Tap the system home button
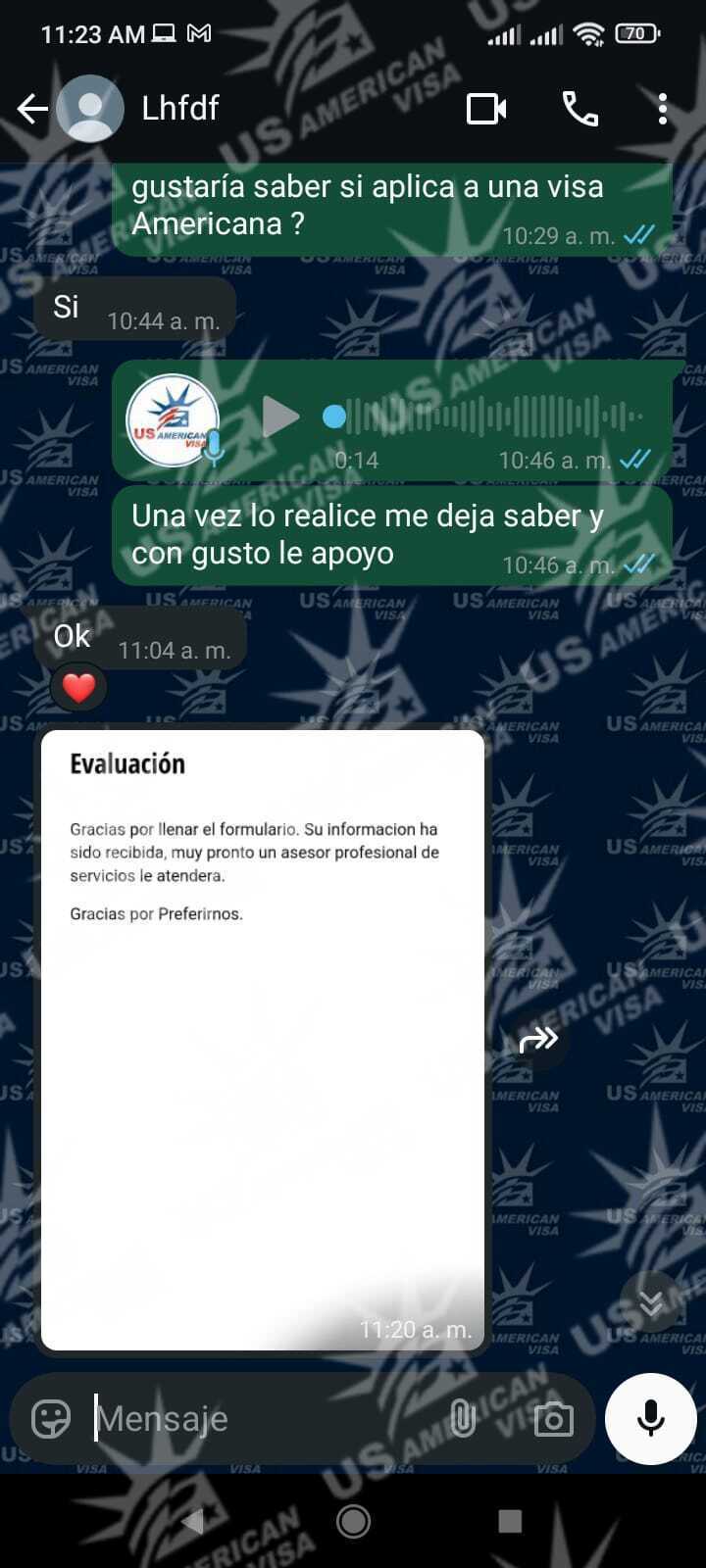 coord(353,1521)
